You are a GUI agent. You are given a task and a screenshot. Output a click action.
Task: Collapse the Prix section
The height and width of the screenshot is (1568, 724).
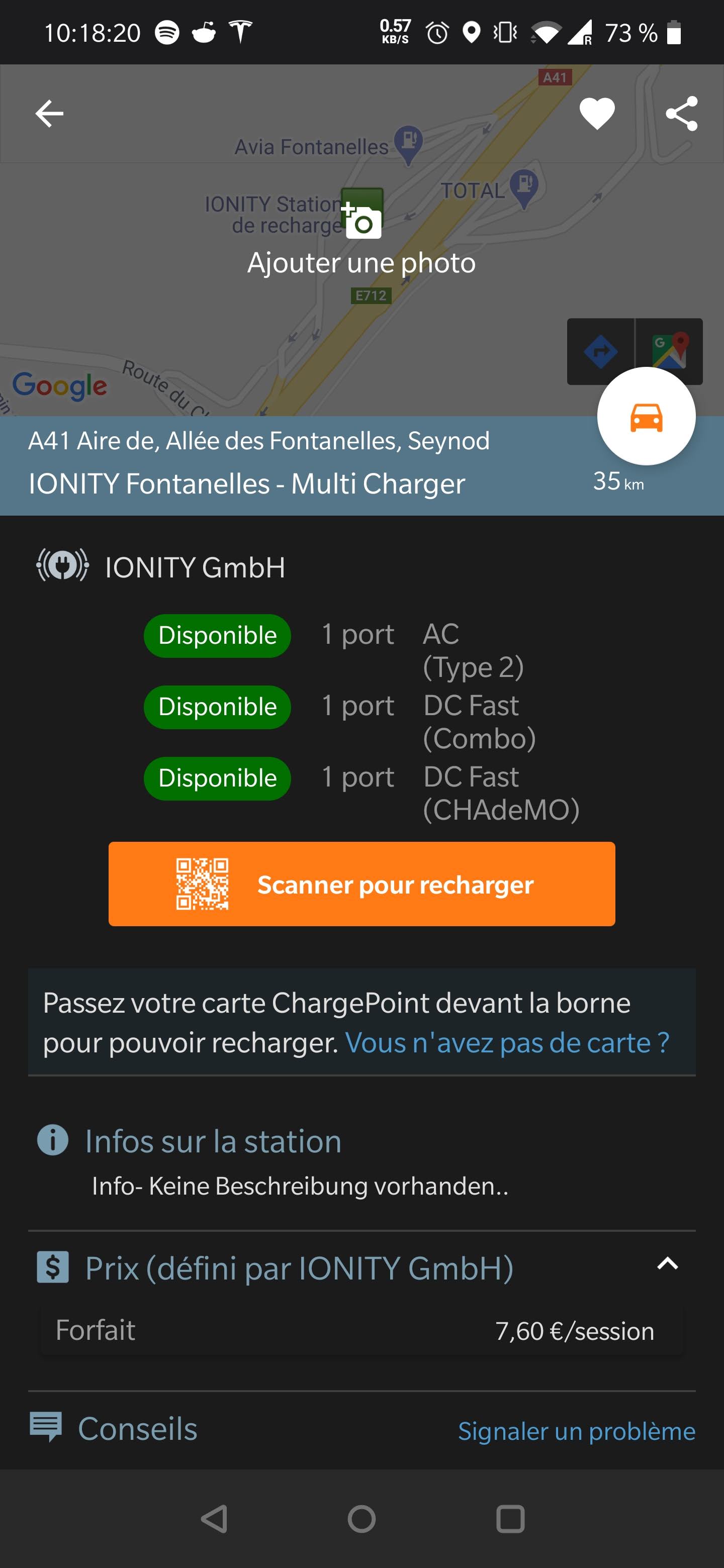[x=667, y=1263]
